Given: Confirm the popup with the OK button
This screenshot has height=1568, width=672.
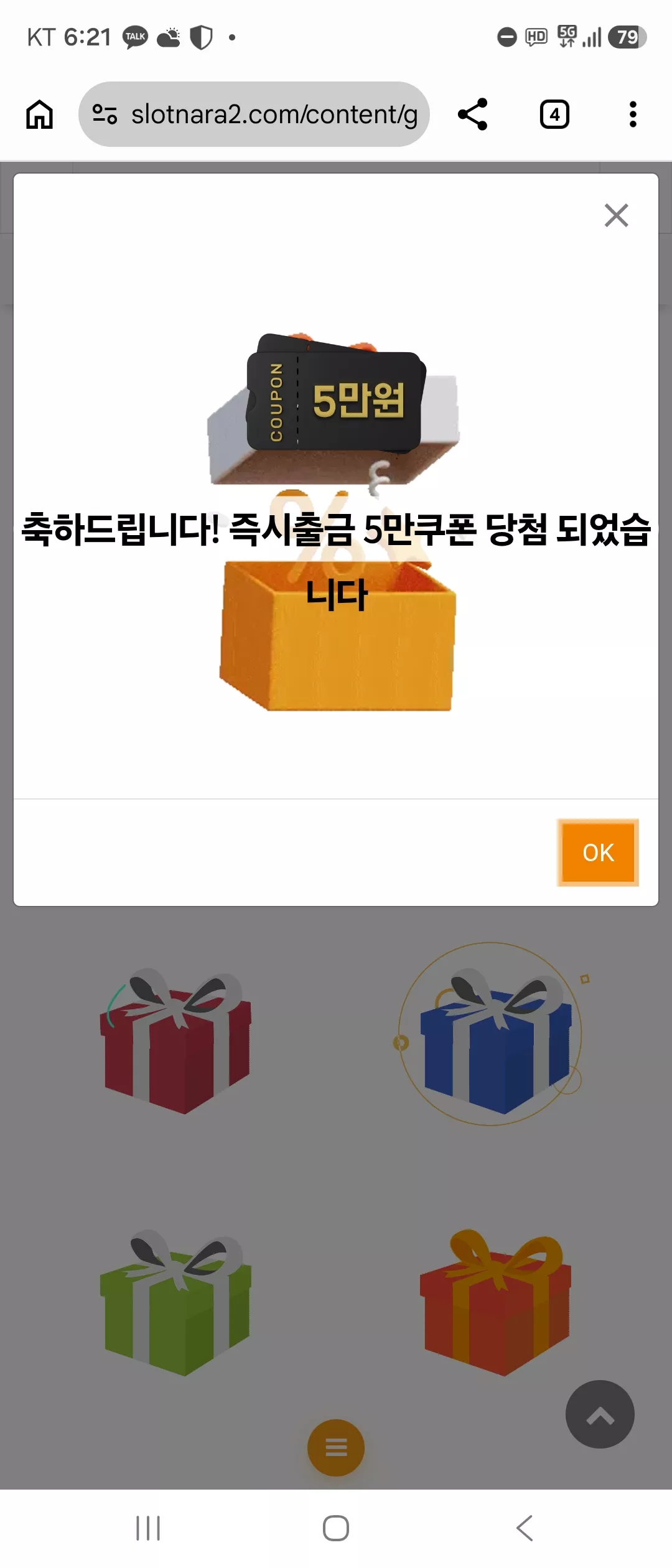Looking at the screenshot, I should (x=598, y=852).
